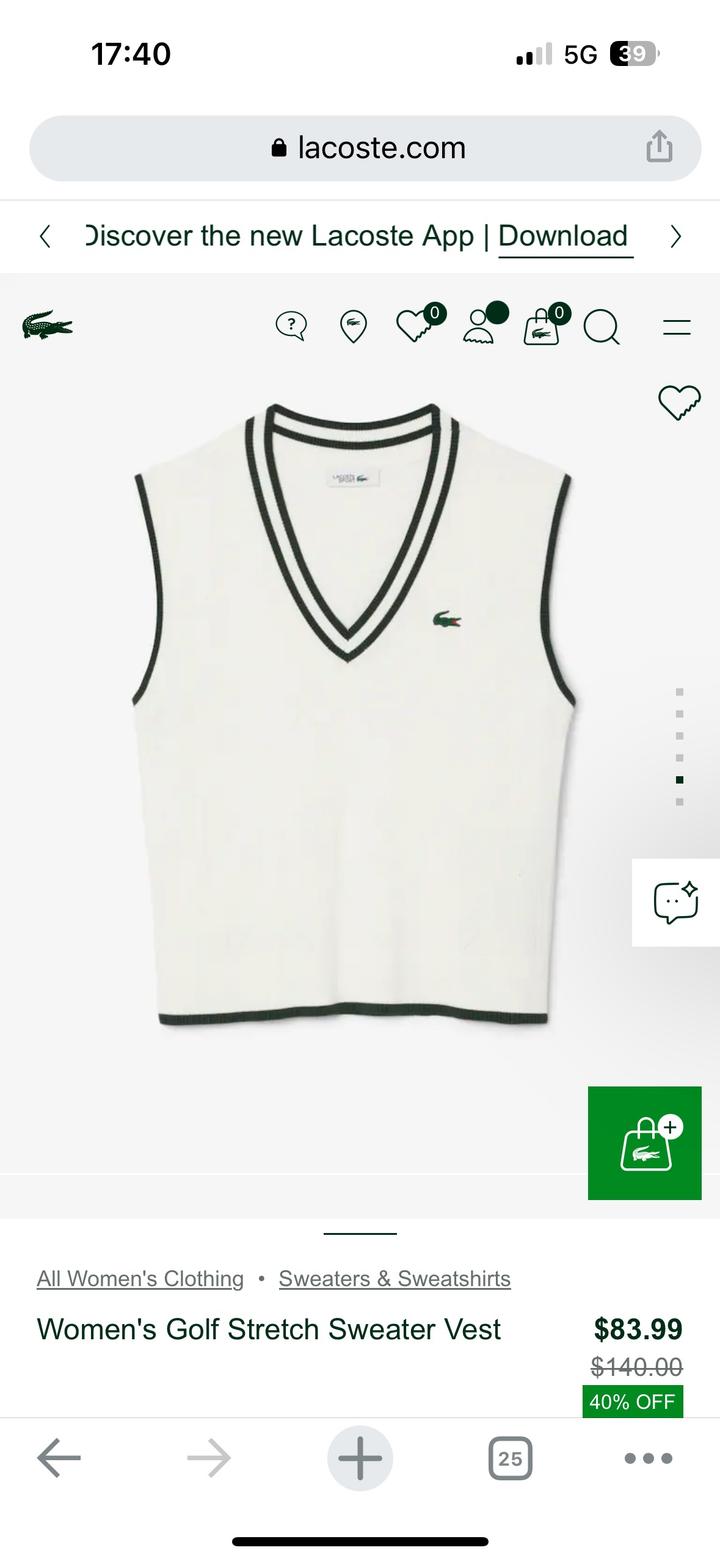Screen dimensions: 720x1561
Task: Search the Lacoste site
Action: (601, 326)
